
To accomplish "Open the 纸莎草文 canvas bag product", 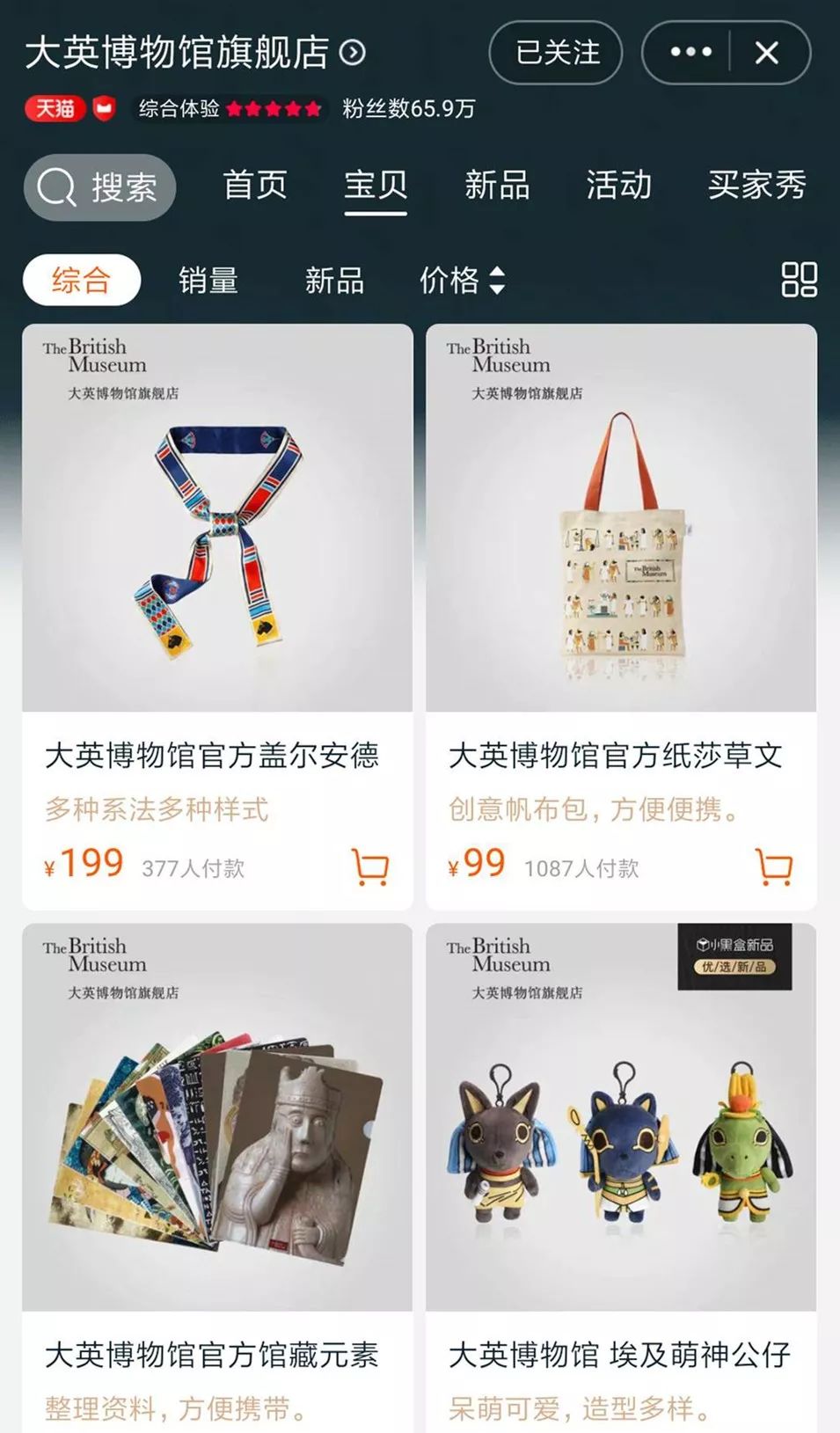I will pos(621,617).
